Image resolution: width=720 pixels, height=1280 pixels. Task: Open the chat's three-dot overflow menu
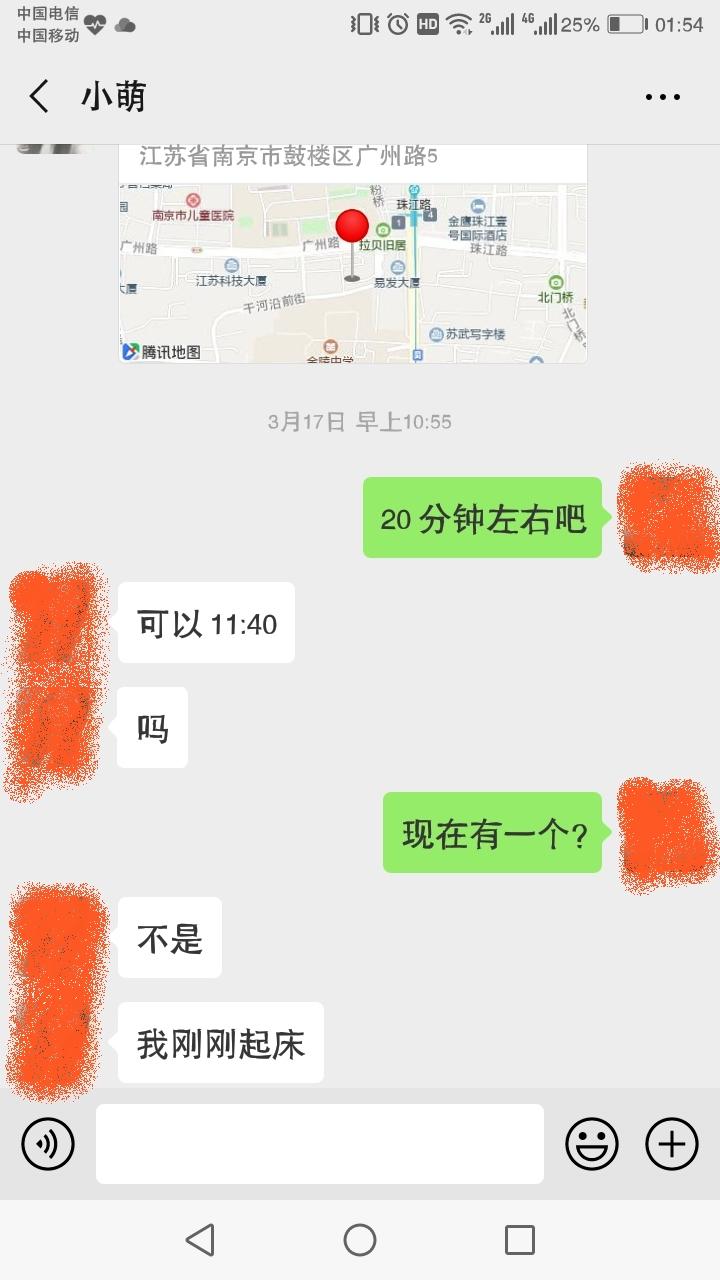coord(662,97)
